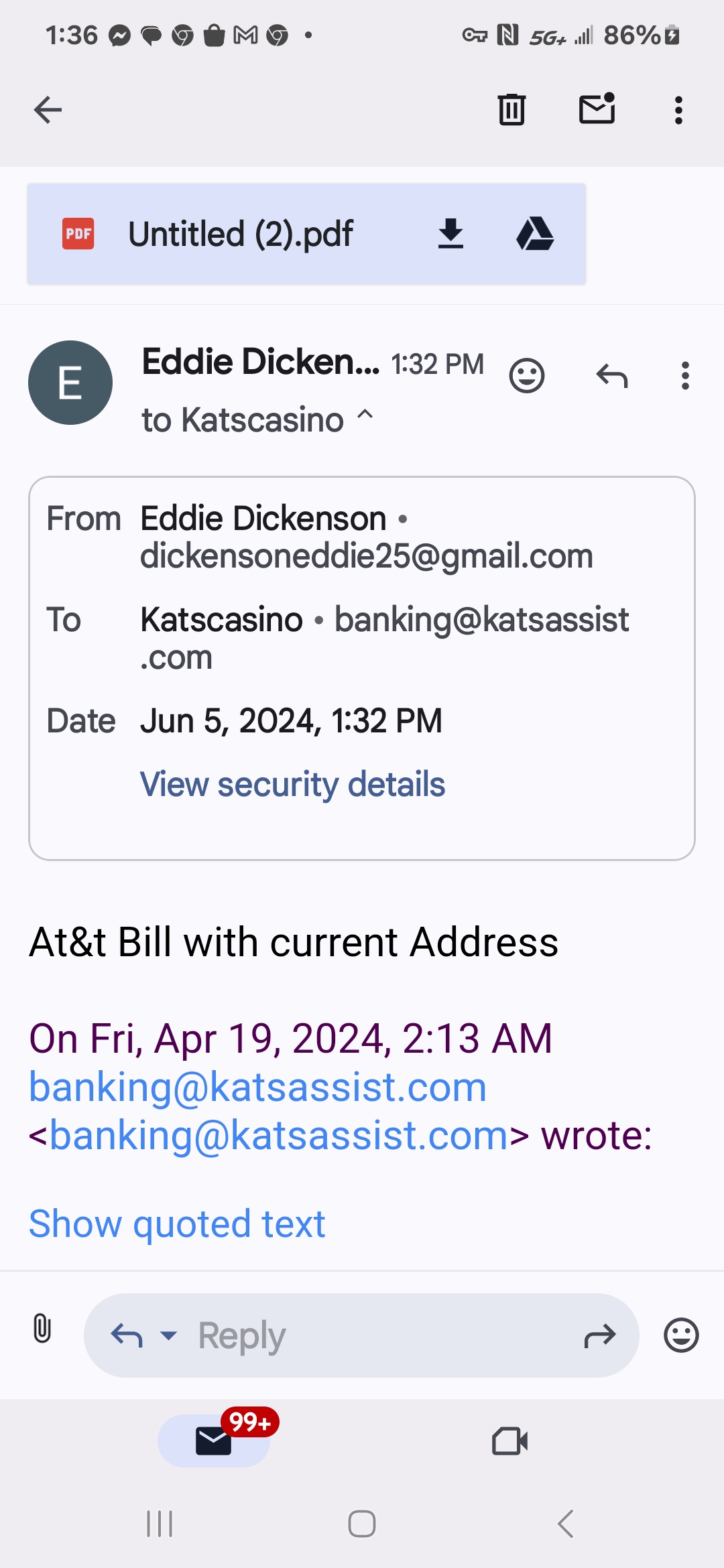Tap the Reply field
724x1568 pixels.
tap(361, 1335)
